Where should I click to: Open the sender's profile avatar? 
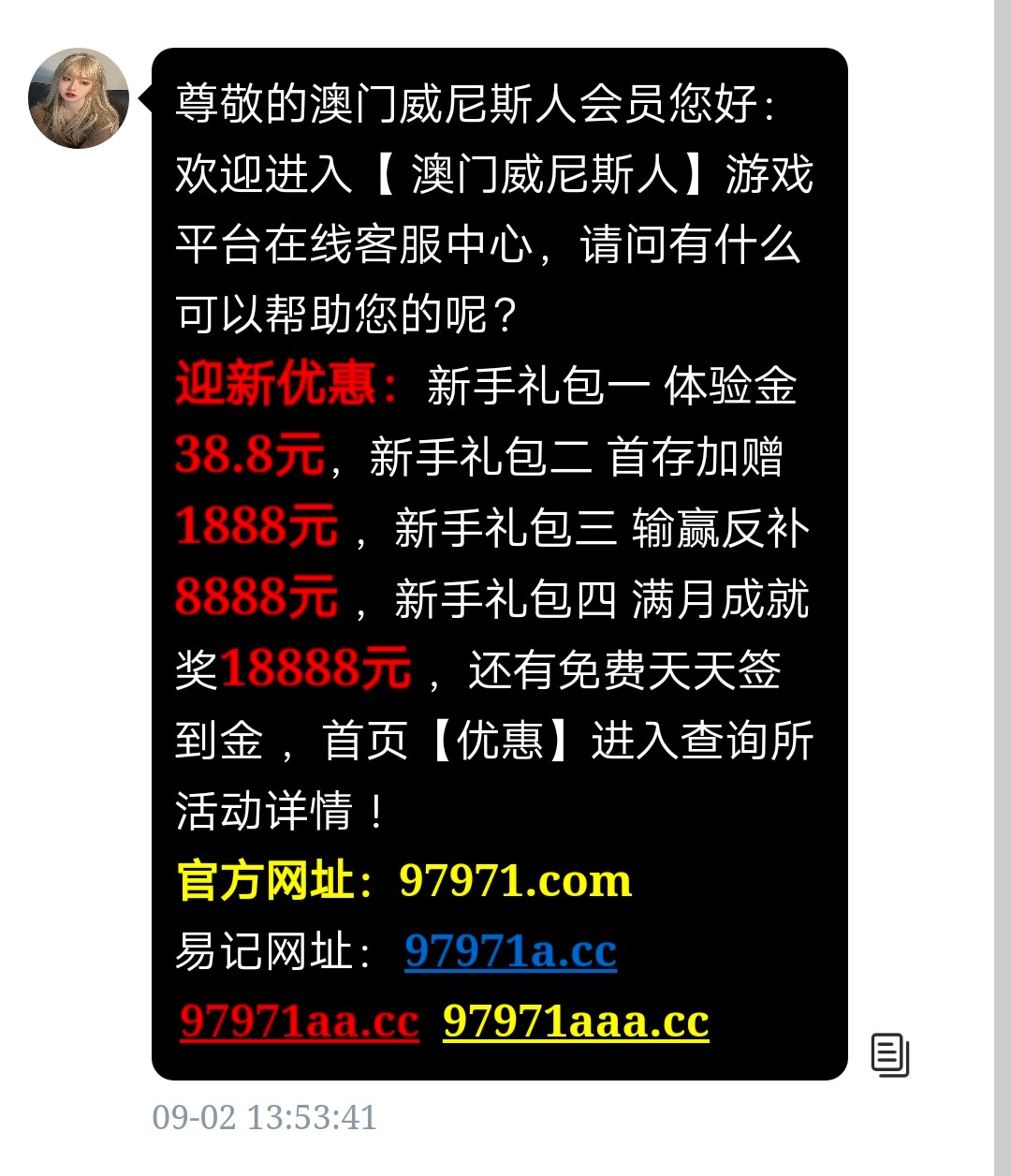[79, 99]
